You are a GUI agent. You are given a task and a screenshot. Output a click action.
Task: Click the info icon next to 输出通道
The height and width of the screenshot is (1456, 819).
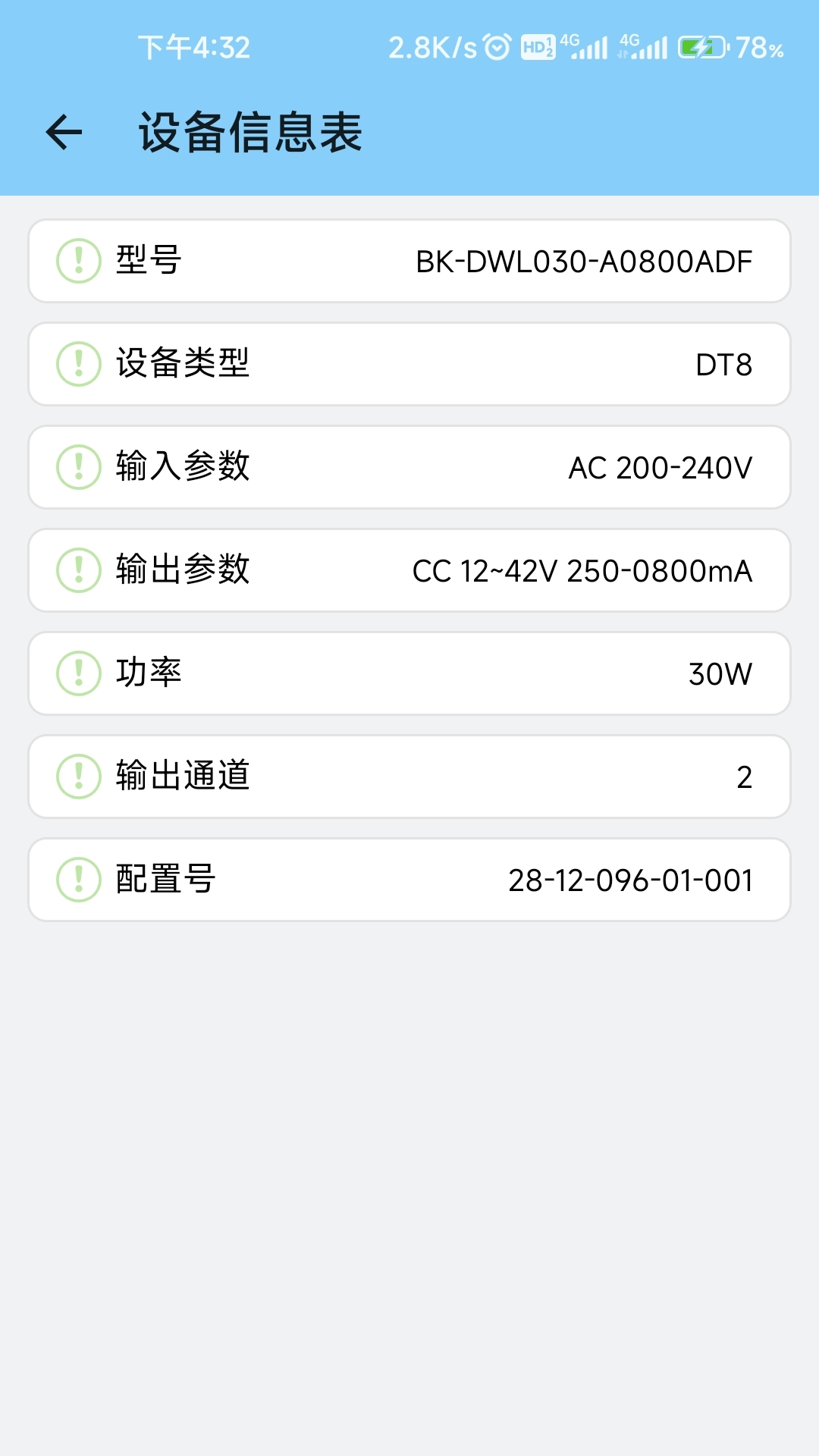point(77,777)
